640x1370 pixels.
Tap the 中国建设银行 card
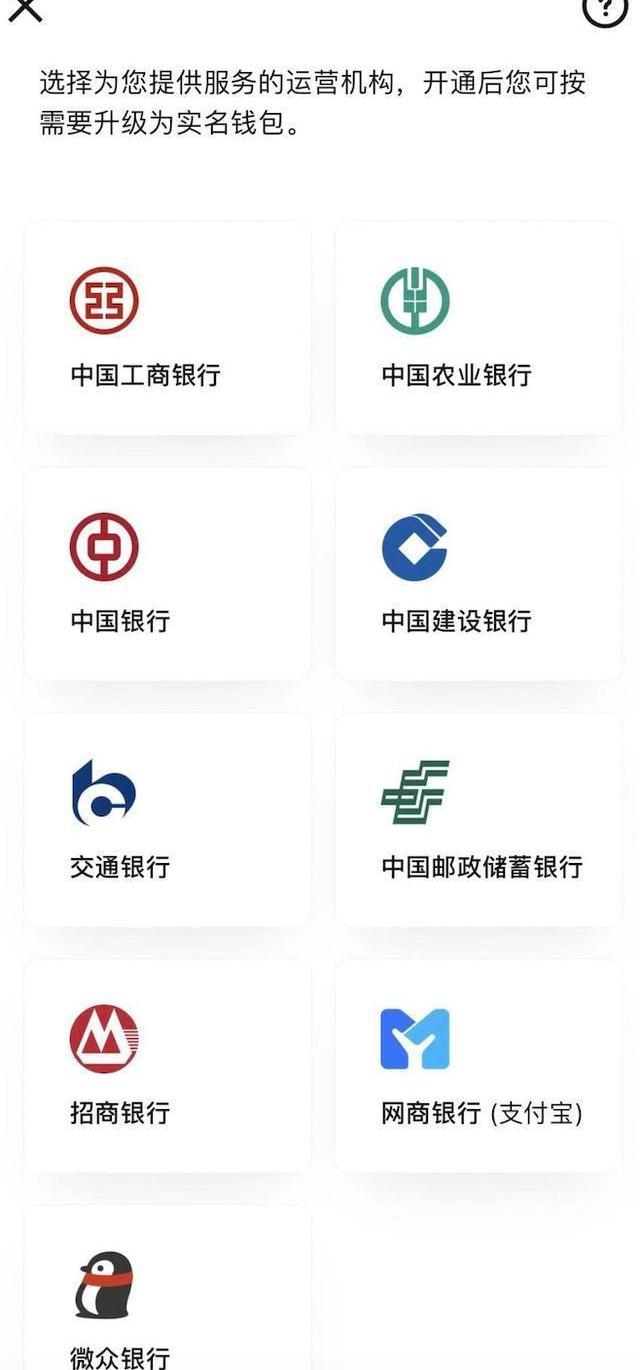(x=478, y=574)
